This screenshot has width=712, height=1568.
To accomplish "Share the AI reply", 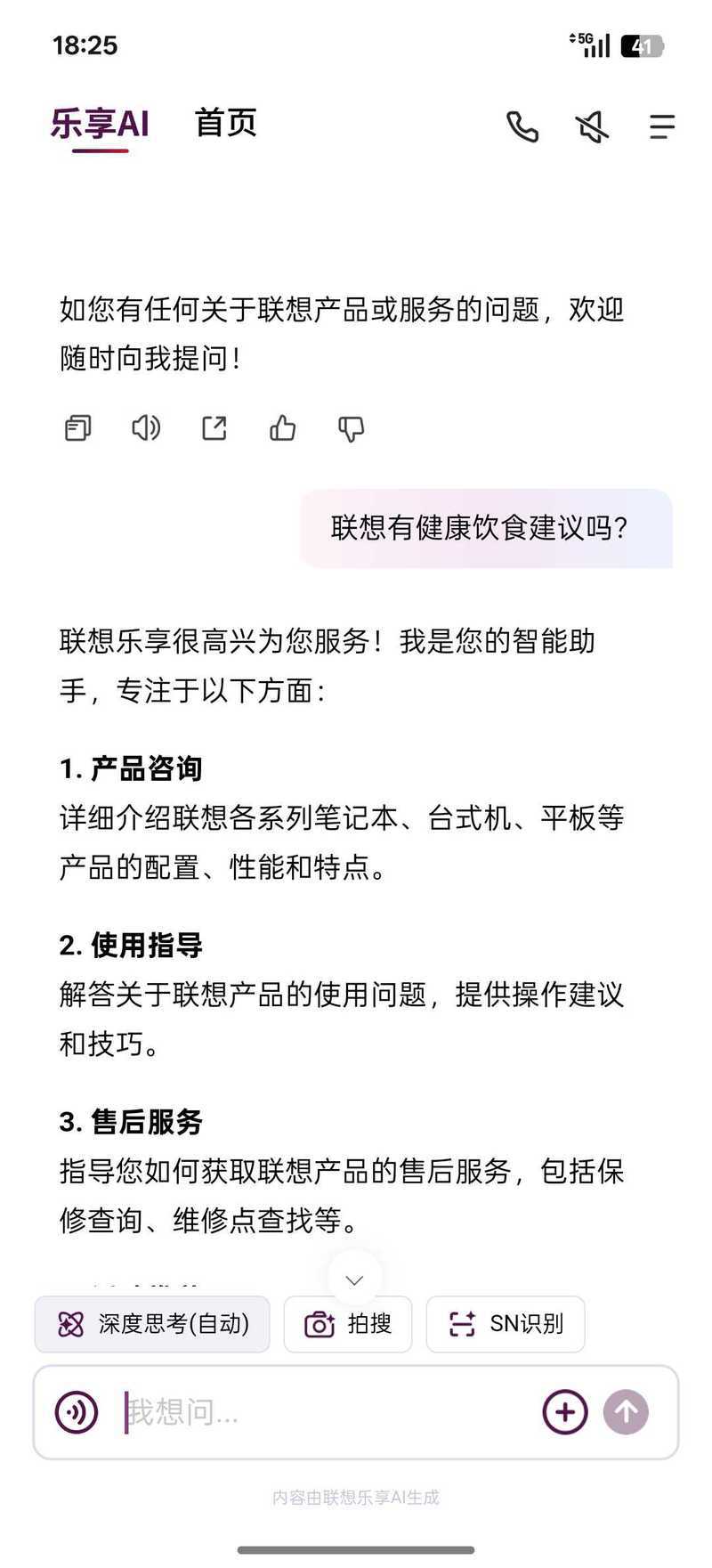I will [x=214, y=428].
